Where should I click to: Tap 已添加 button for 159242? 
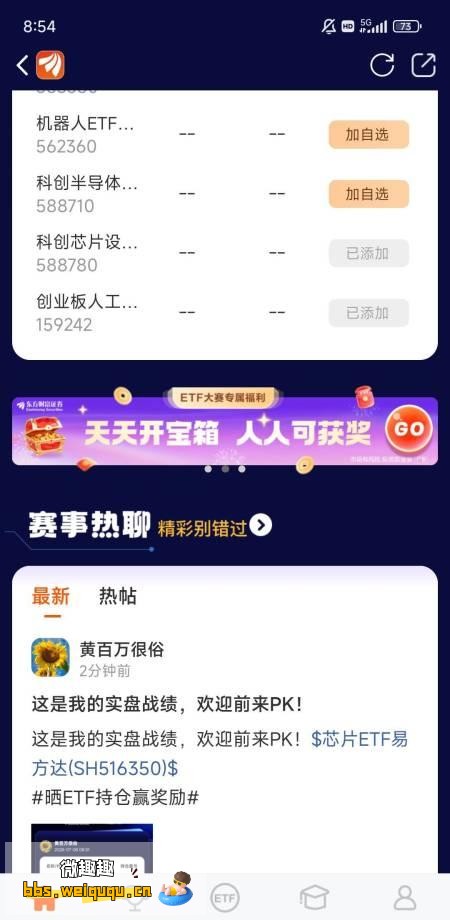368,313
